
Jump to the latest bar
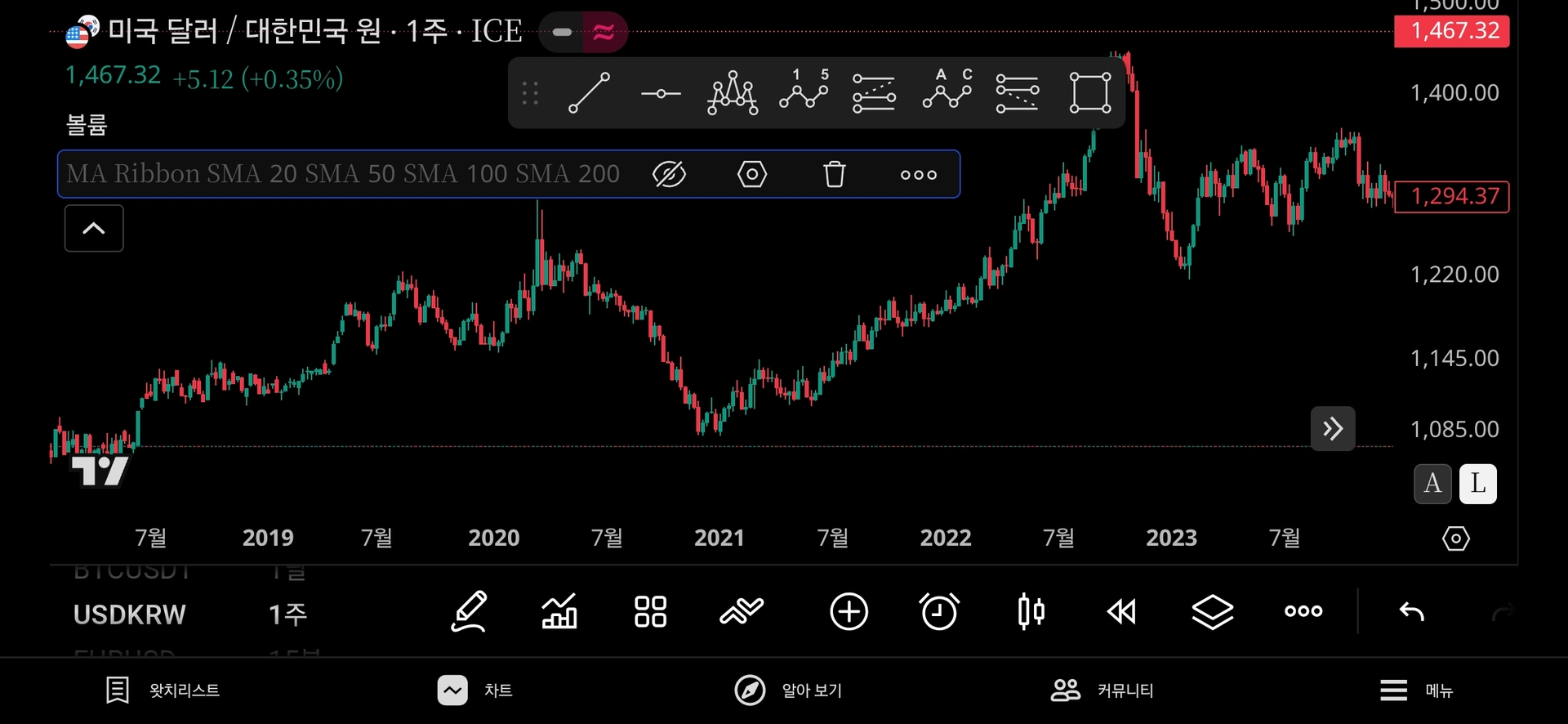tap(1332, 428)
